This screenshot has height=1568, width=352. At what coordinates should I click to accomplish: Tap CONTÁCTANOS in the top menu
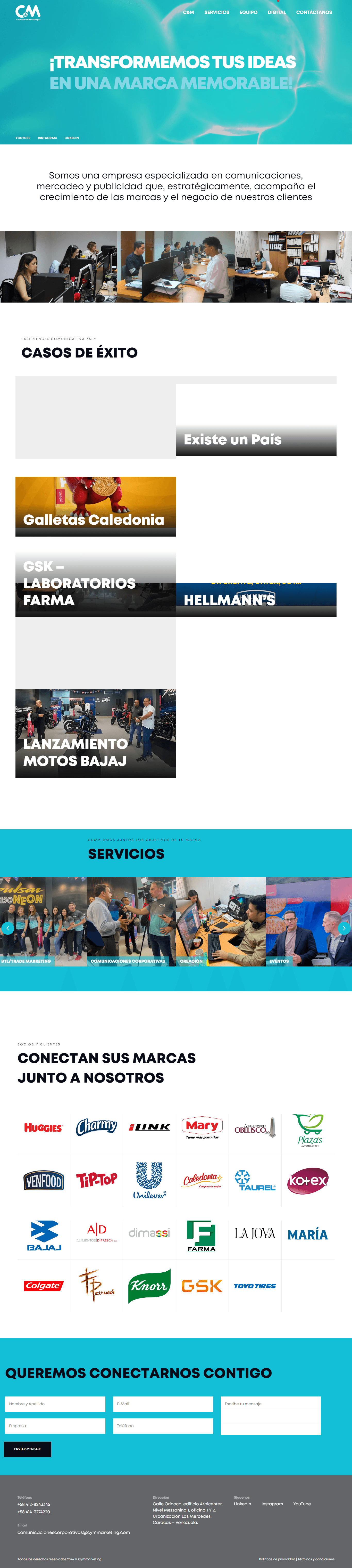tap(314, 12)
